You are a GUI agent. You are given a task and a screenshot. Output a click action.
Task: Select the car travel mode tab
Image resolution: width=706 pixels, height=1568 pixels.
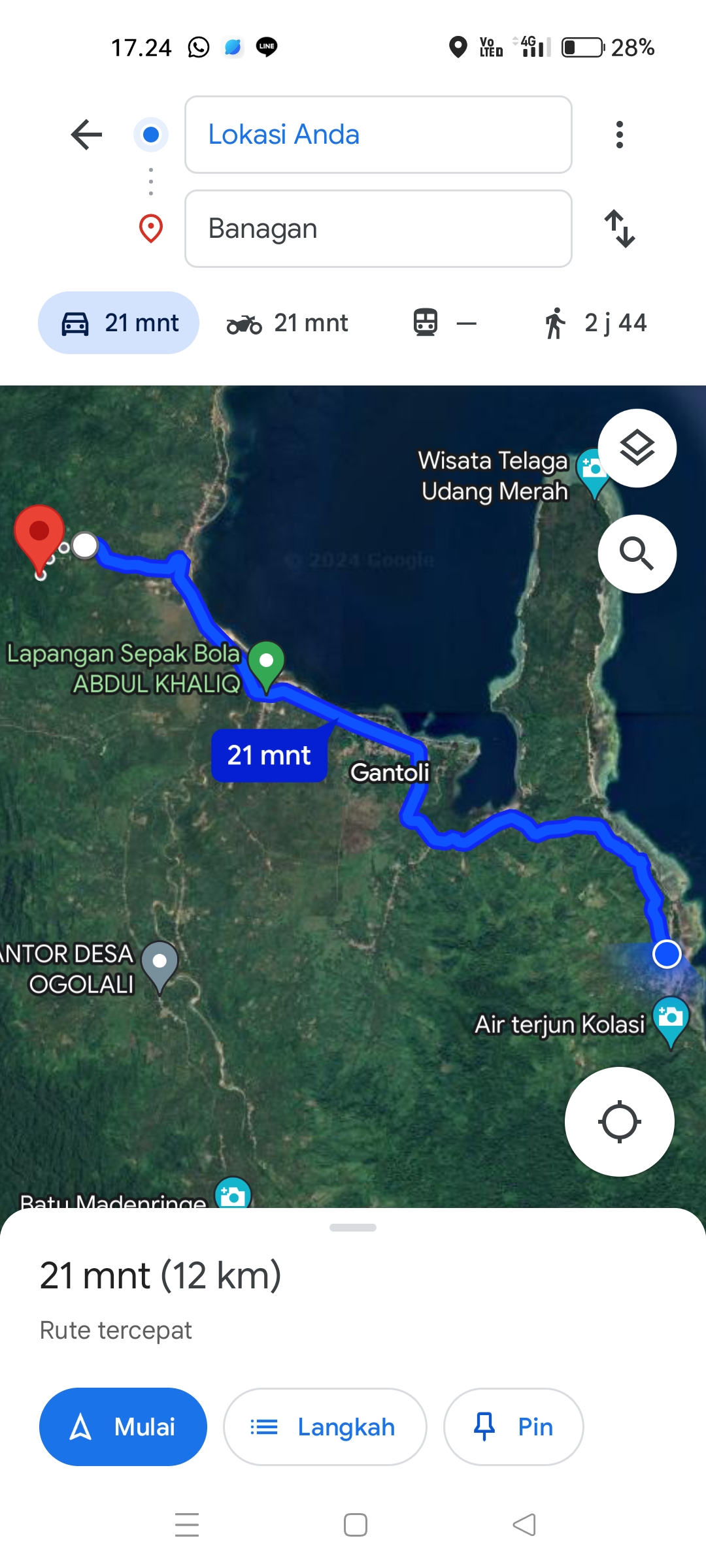pyautogui.click(x=118, y=323)
